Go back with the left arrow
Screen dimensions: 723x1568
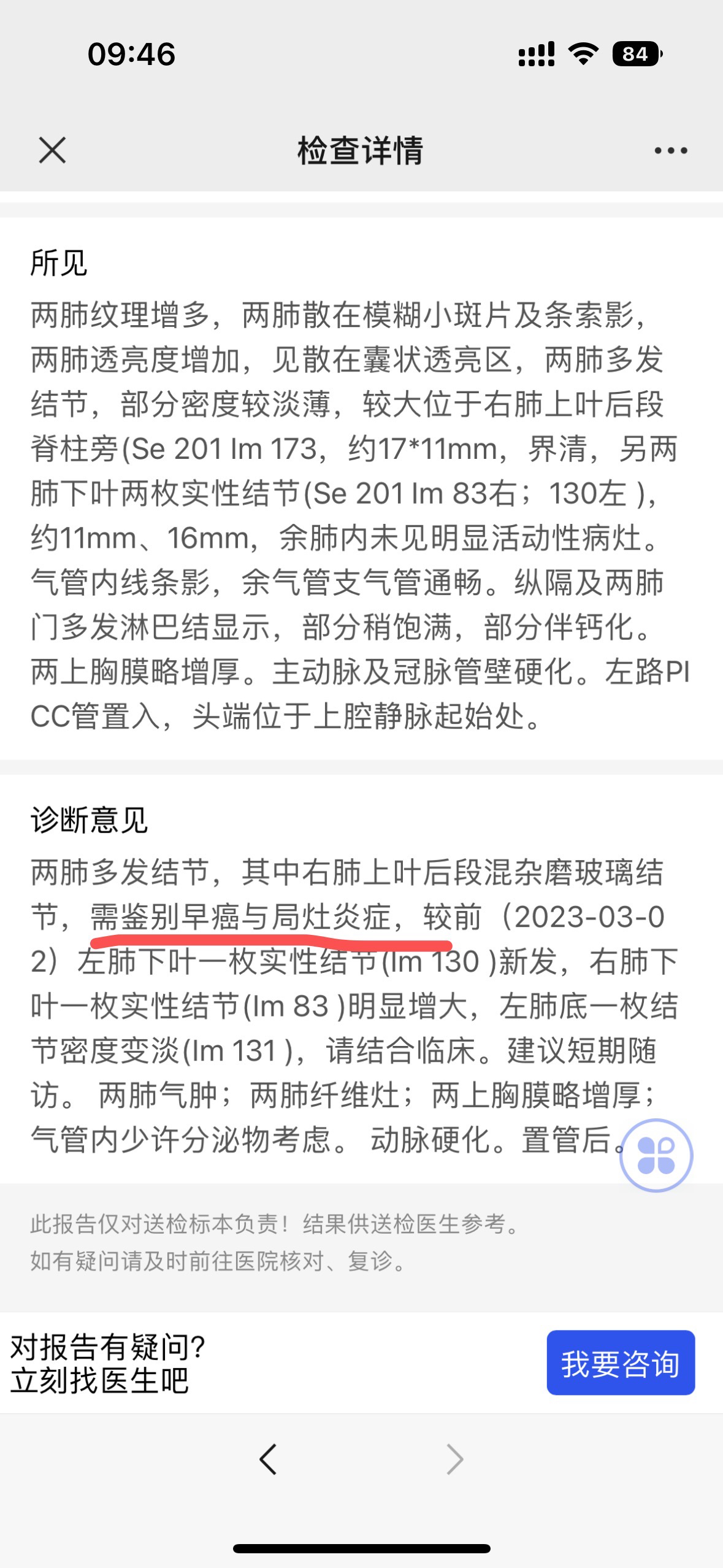[x=269, y=1458]
